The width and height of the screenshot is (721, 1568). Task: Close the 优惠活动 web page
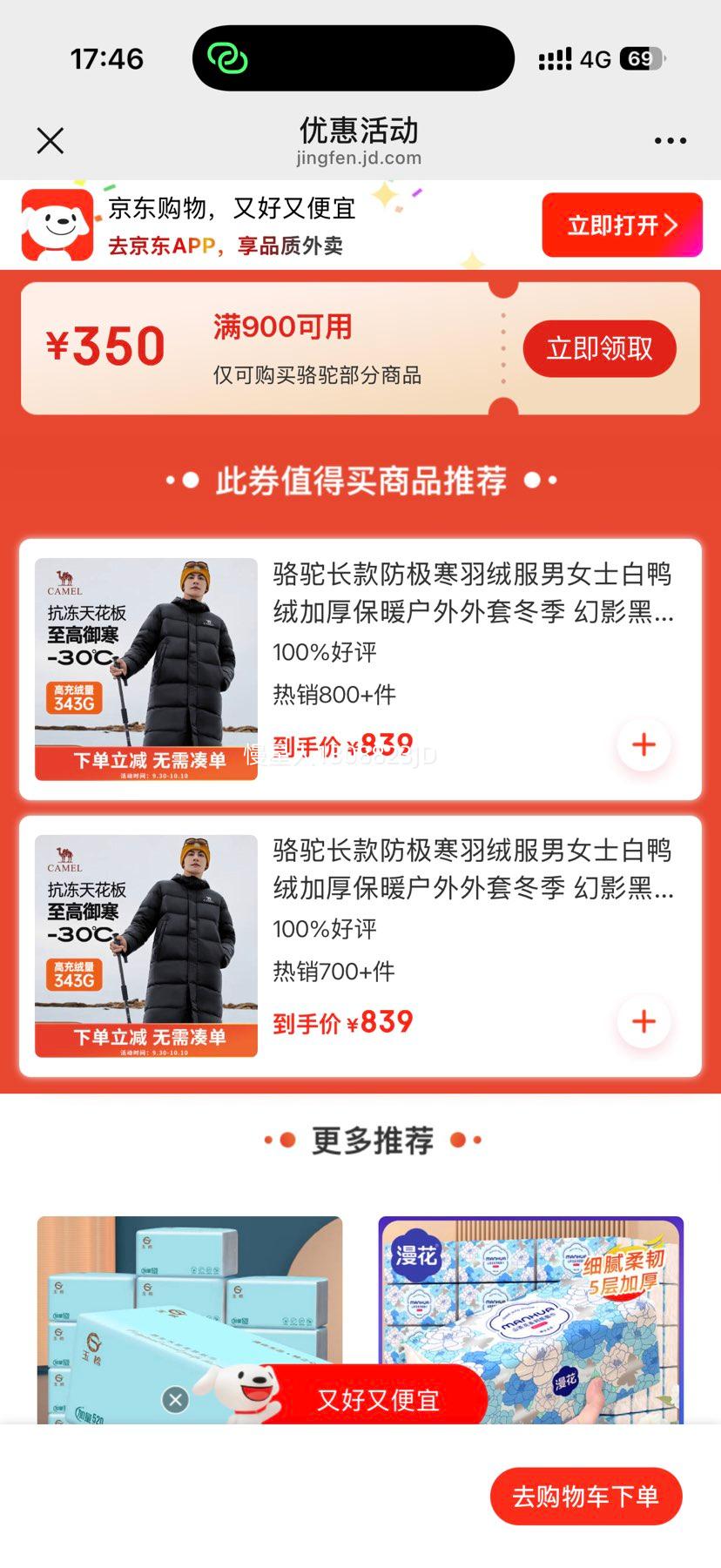51,140
